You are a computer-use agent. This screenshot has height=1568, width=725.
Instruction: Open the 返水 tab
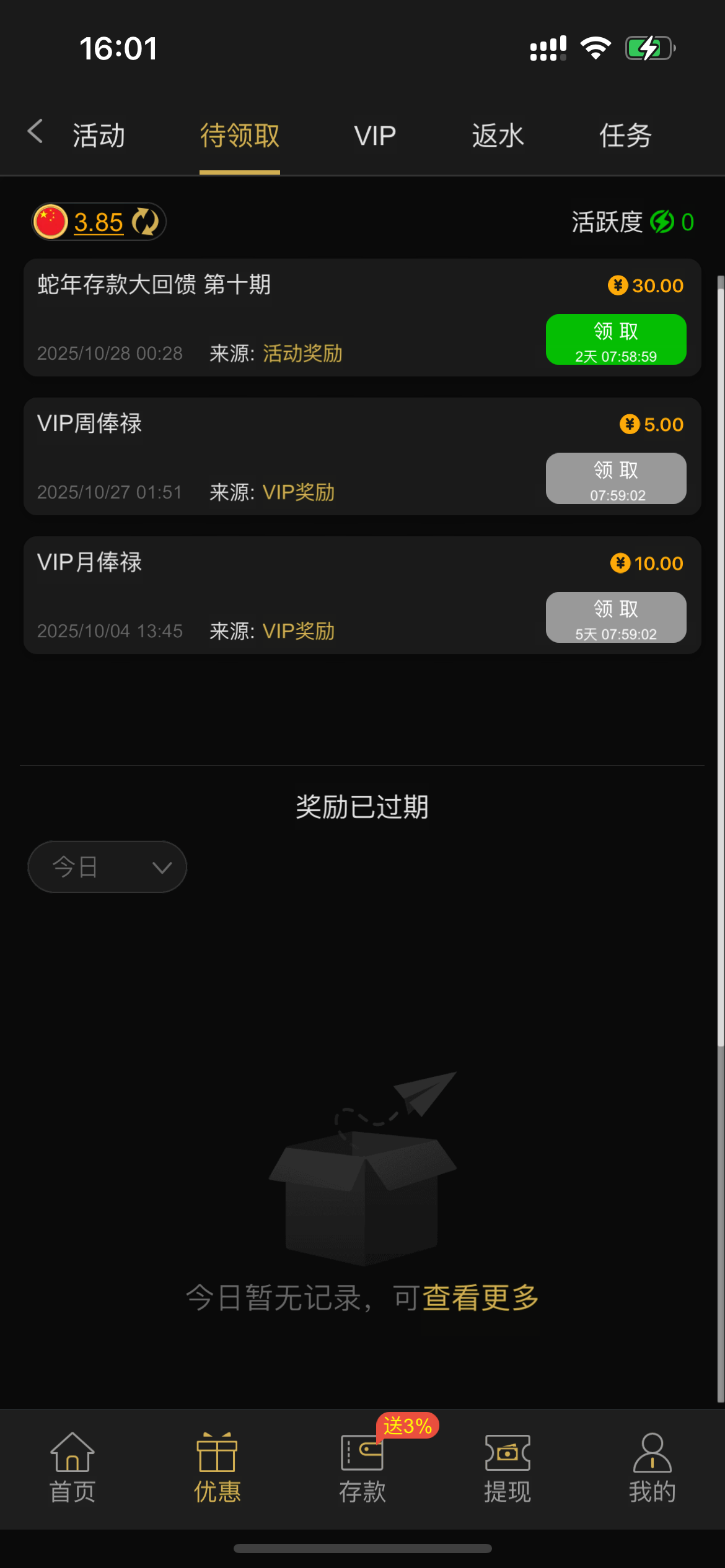tap(498, 136)
